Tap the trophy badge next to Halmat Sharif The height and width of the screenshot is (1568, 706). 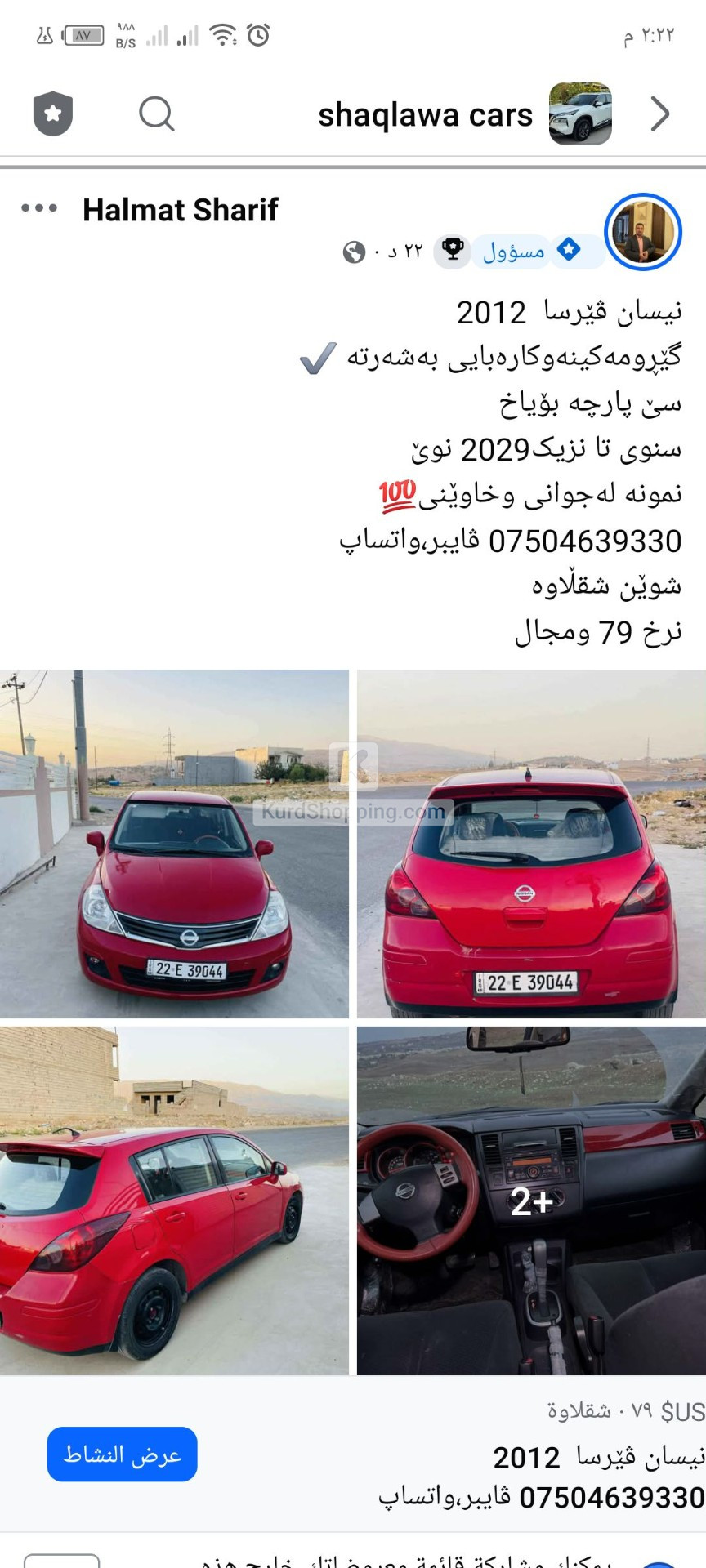coord(452,249)
